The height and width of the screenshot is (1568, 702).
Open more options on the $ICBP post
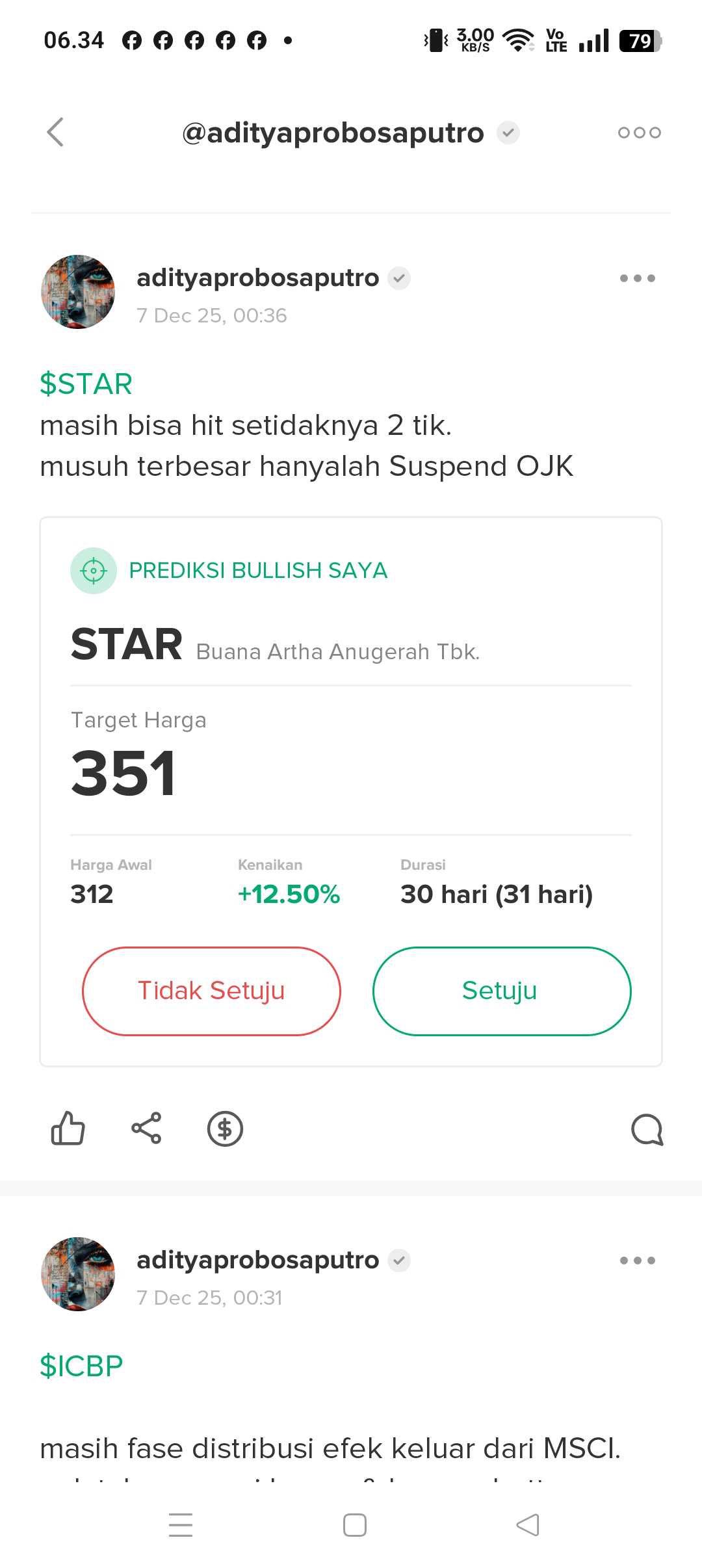pyautogui.click(x=637, y=1261)
